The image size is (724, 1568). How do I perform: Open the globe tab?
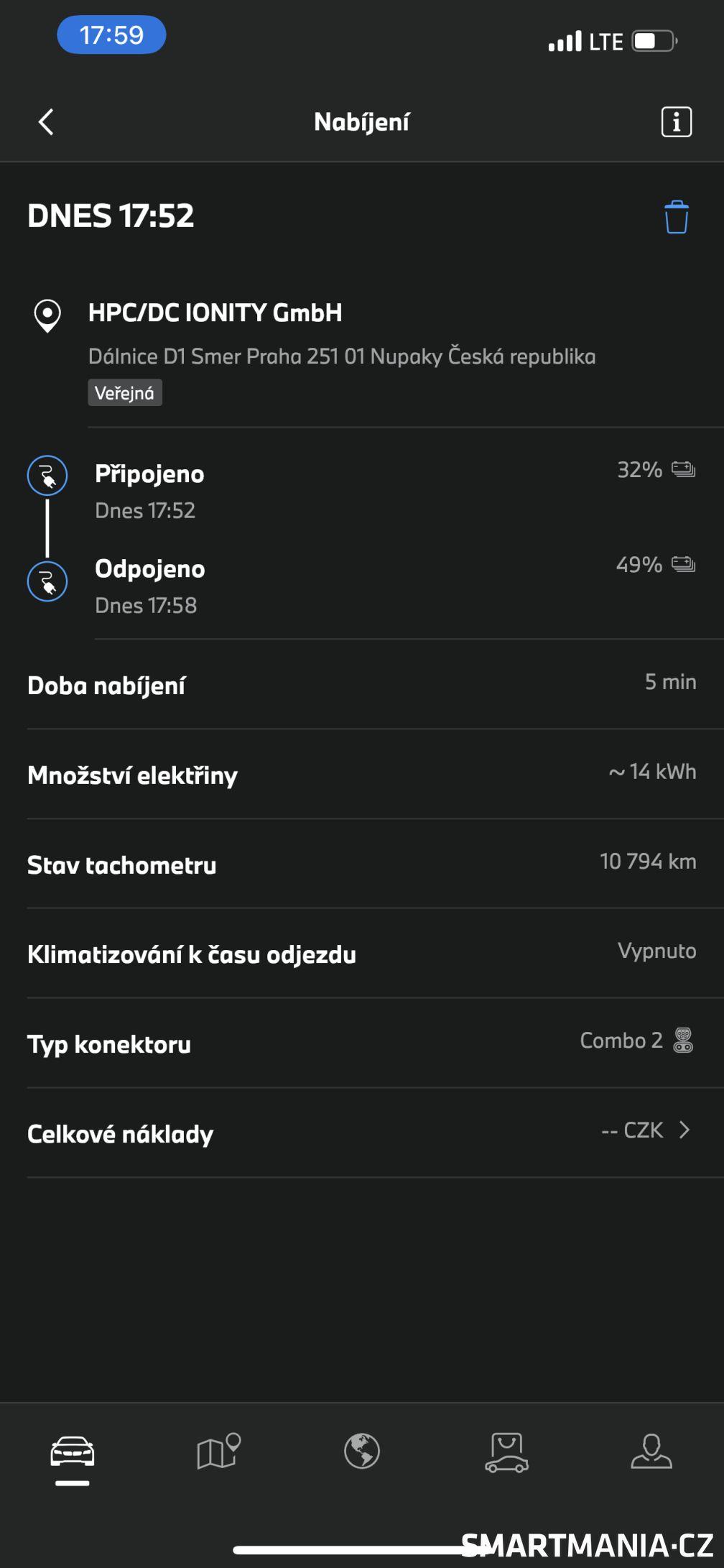coord(362,1451)
